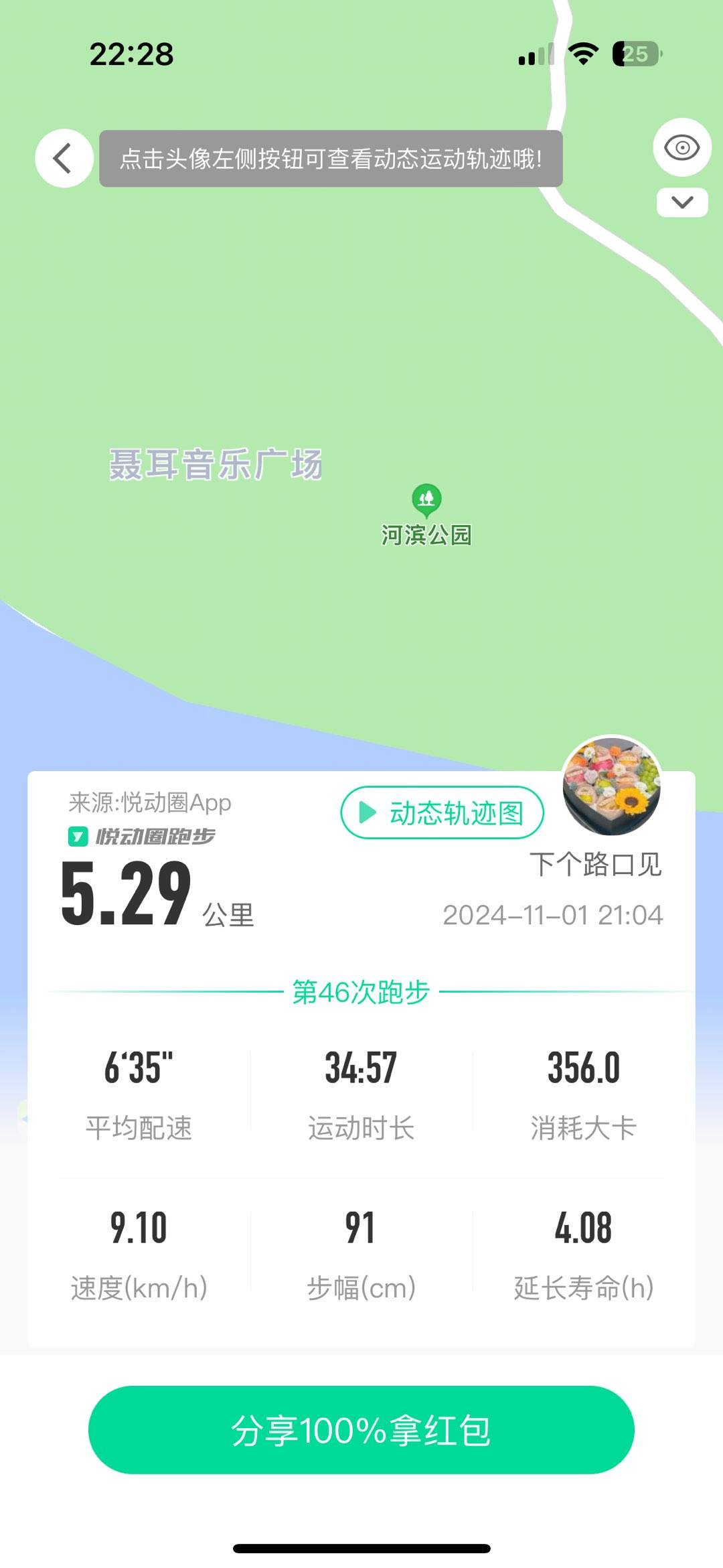Toggle map visibility with the eye icon
Screen dimensions: 723x1568
(x=681, y=147)
